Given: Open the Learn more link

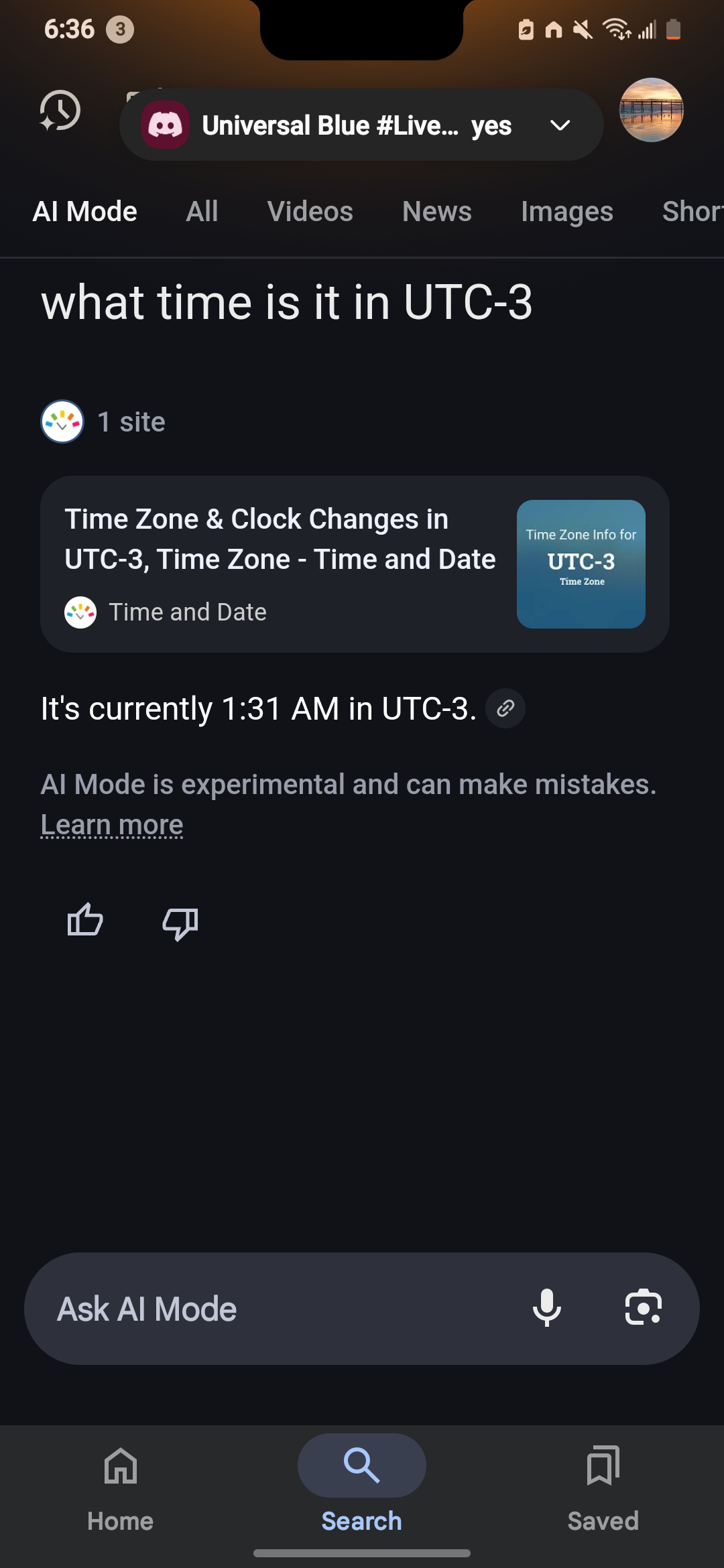Looking at the screenshot, I should pos(112,825).
